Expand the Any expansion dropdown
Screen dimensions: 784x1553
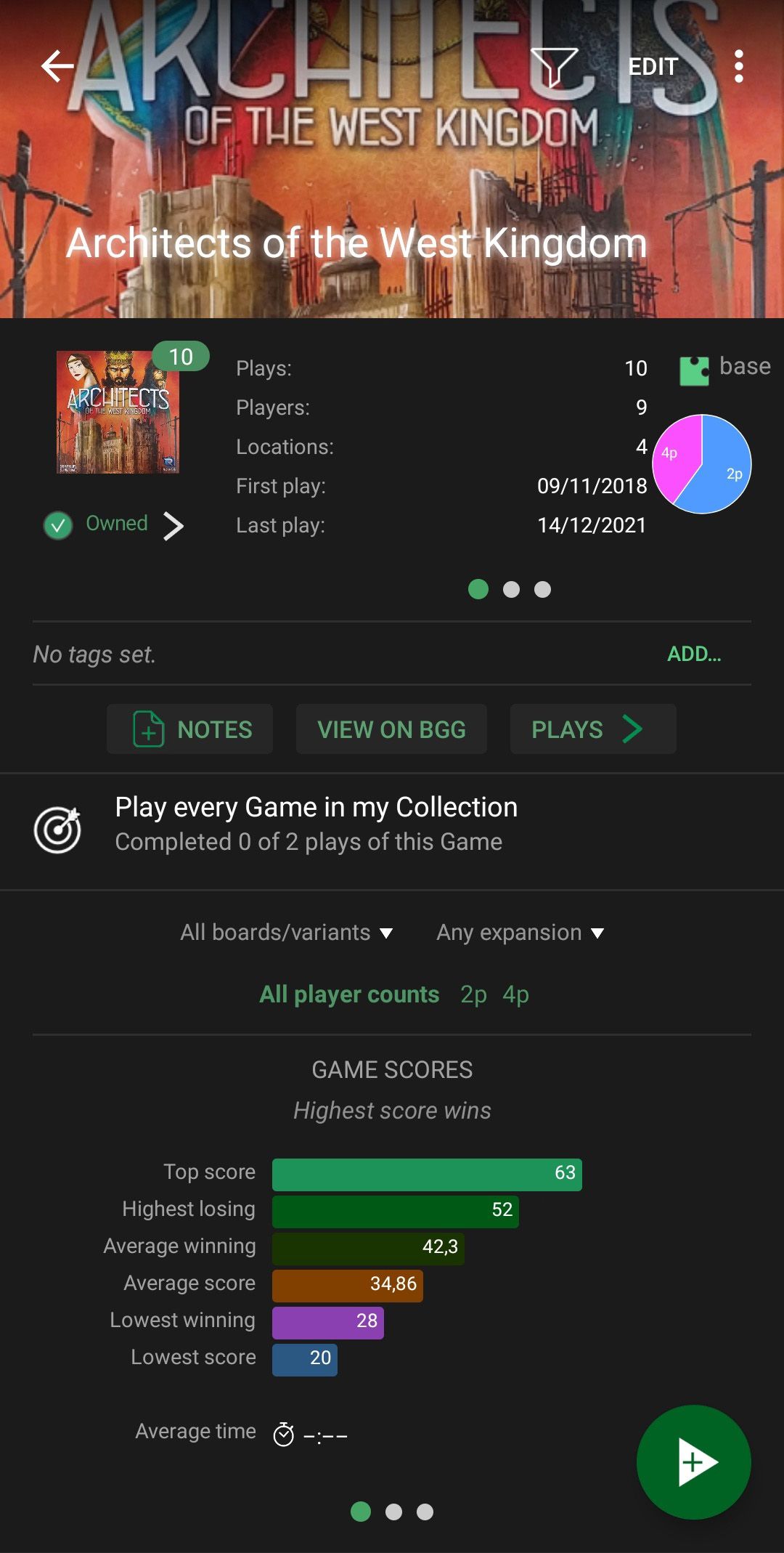pos(520,933)
